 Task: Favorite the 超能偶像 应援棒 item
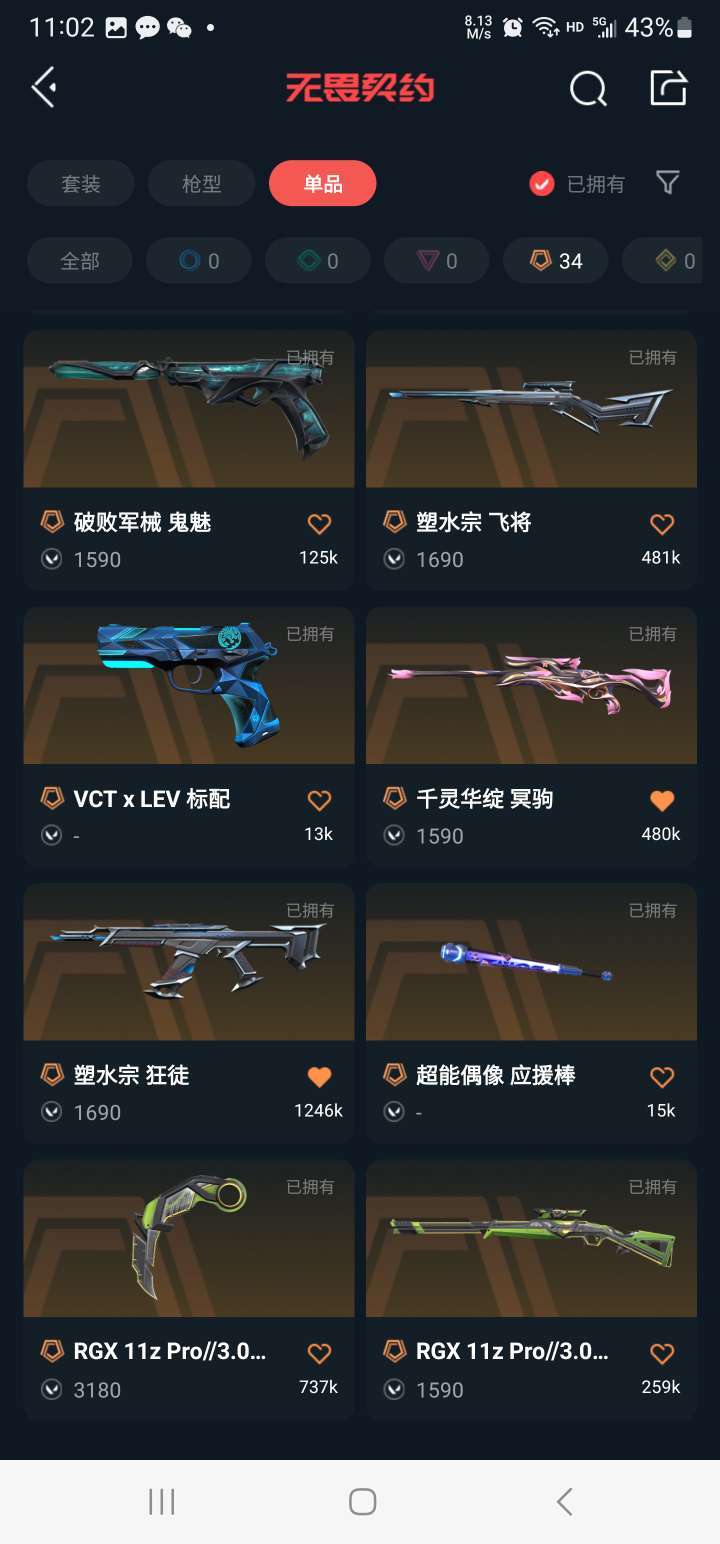pyautogui.click(x=662, y=1077)
